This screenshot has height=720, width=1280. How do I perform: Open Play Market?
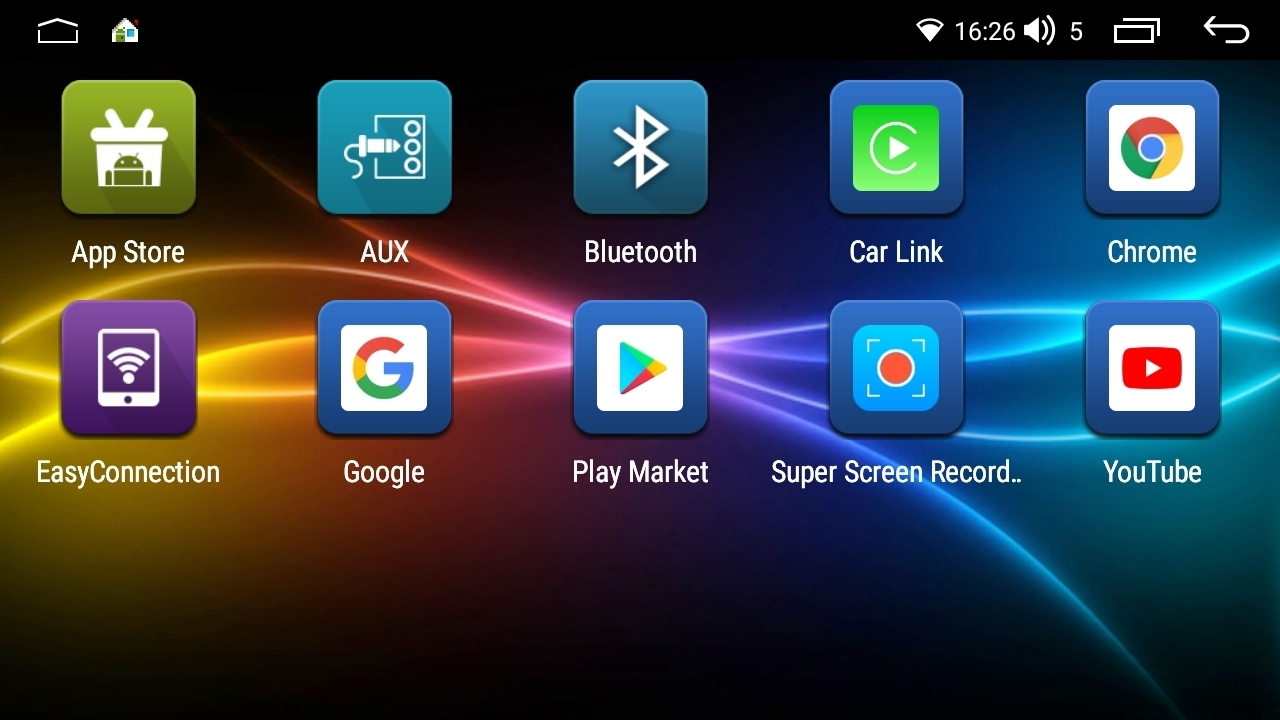coord(640,367)
